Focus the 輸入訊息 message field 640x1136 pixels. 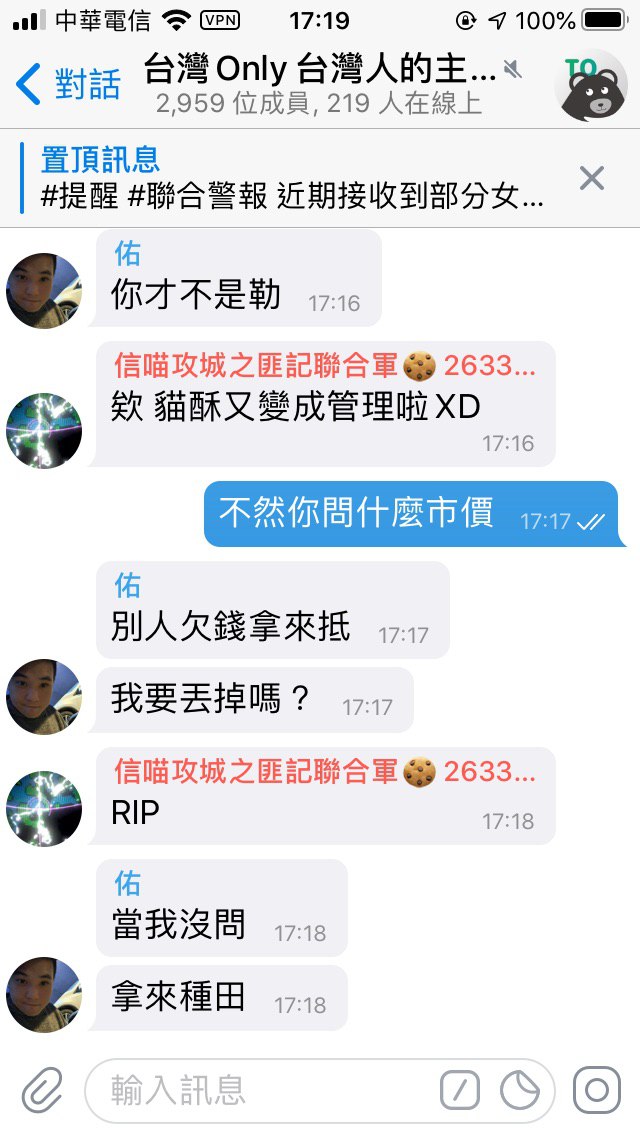pos(260,1090)
